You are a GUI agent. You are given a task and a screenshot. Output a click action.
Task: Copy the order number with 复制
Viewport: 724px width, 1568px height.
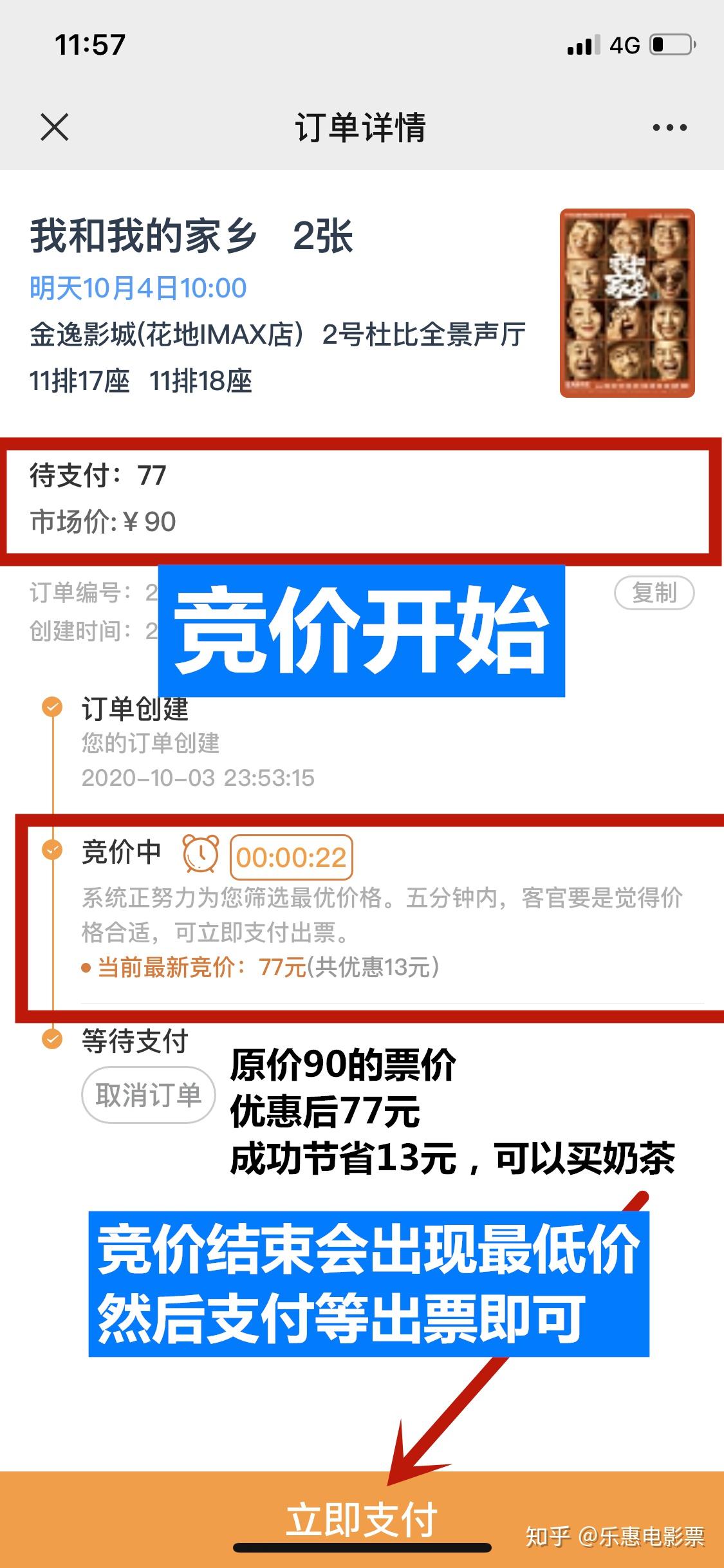[x=654, y=592]
